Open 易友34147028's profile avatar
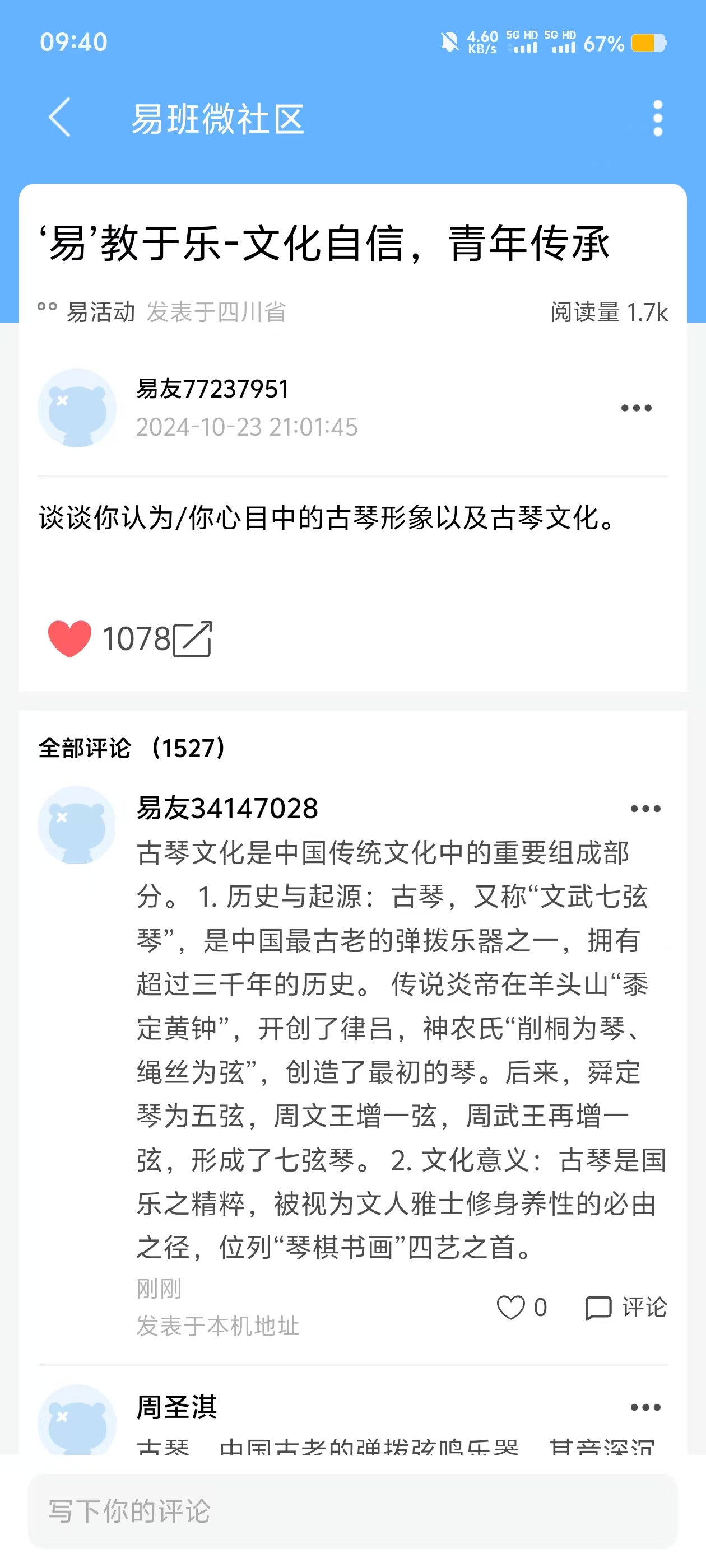Image resolution: width=706 pixels, height=1568 pixels. (77, 825)
